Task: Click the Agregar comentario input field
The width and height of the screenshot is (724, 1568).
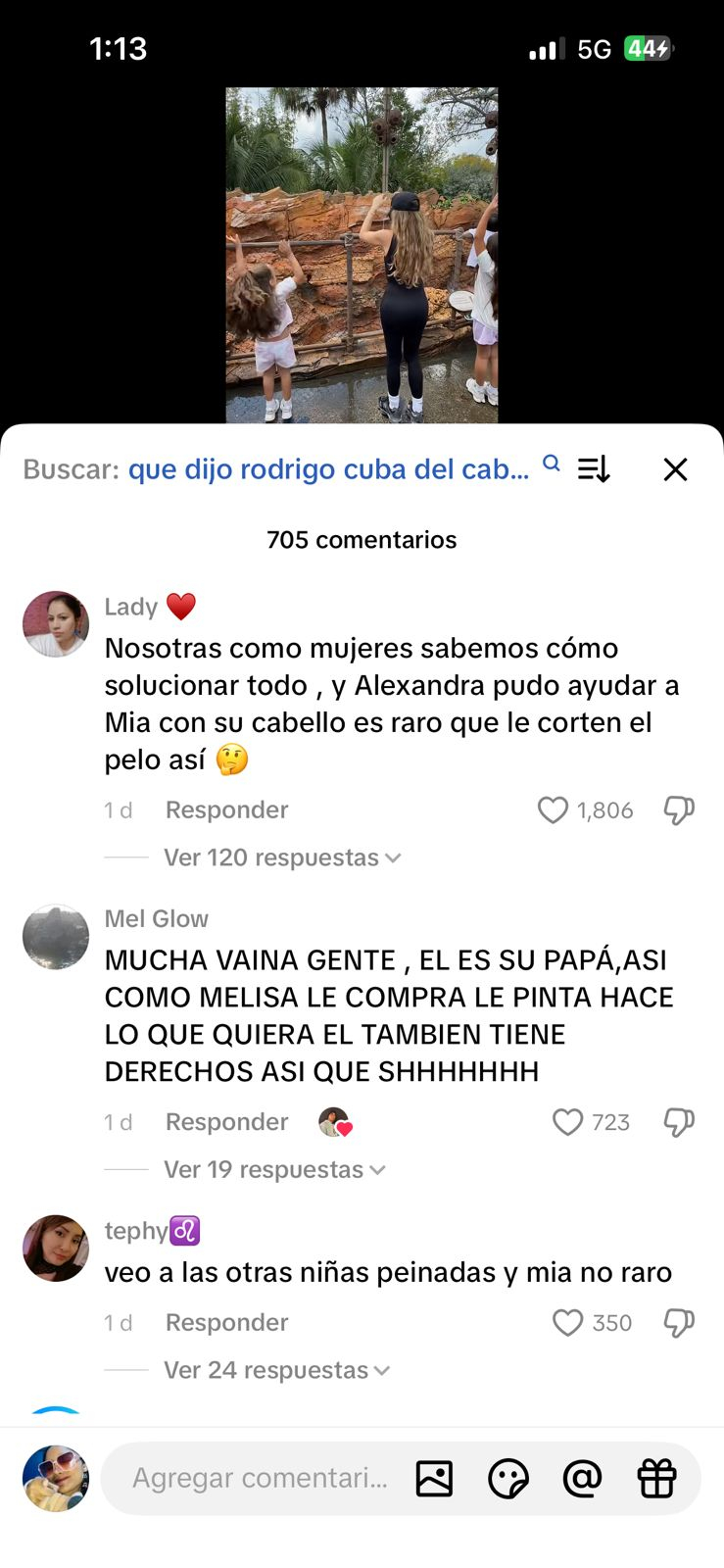Action: [x=260, y=1479]
